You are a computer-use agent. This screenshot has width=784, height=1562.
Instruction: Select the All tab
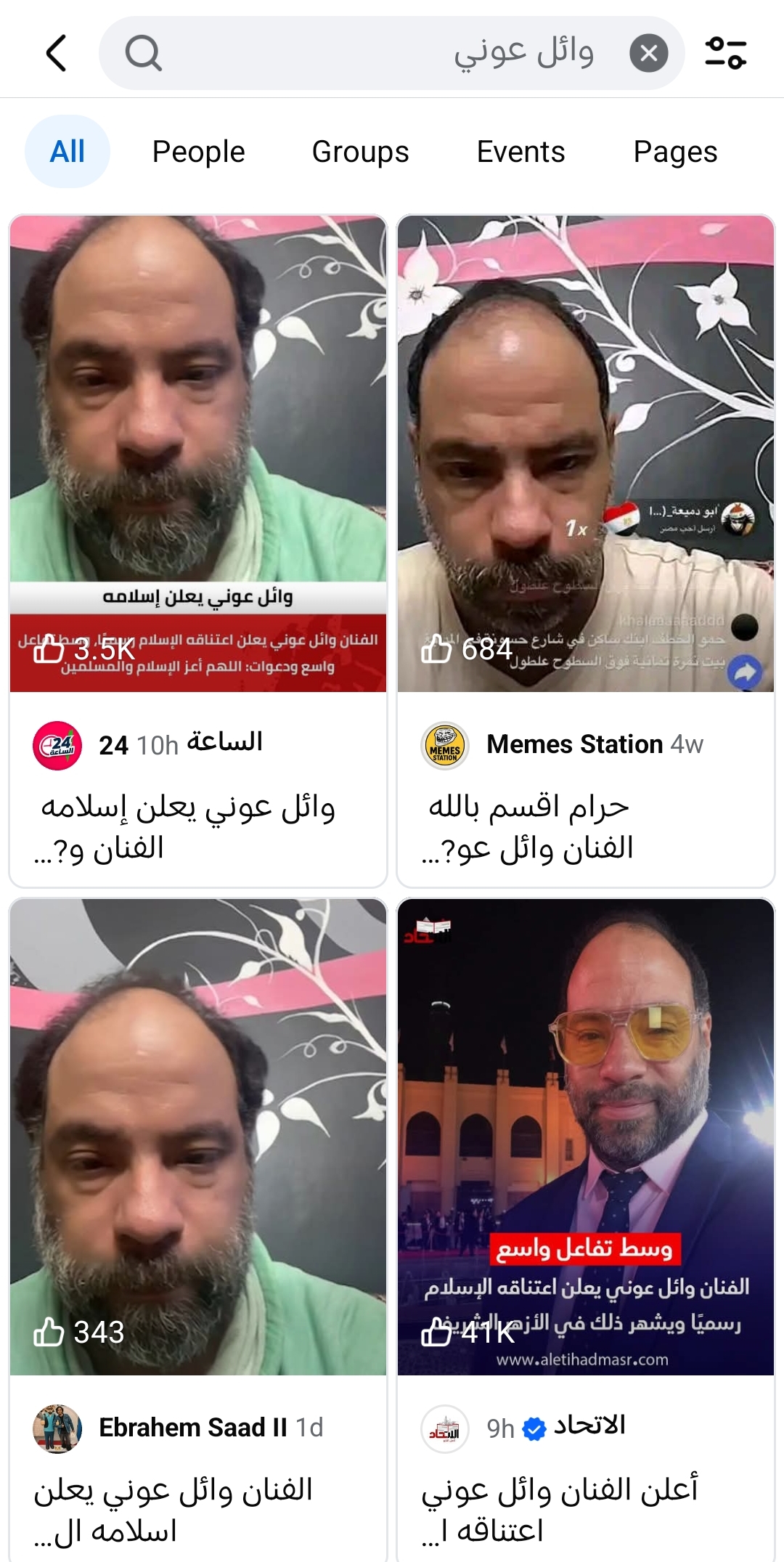(68, 152)
